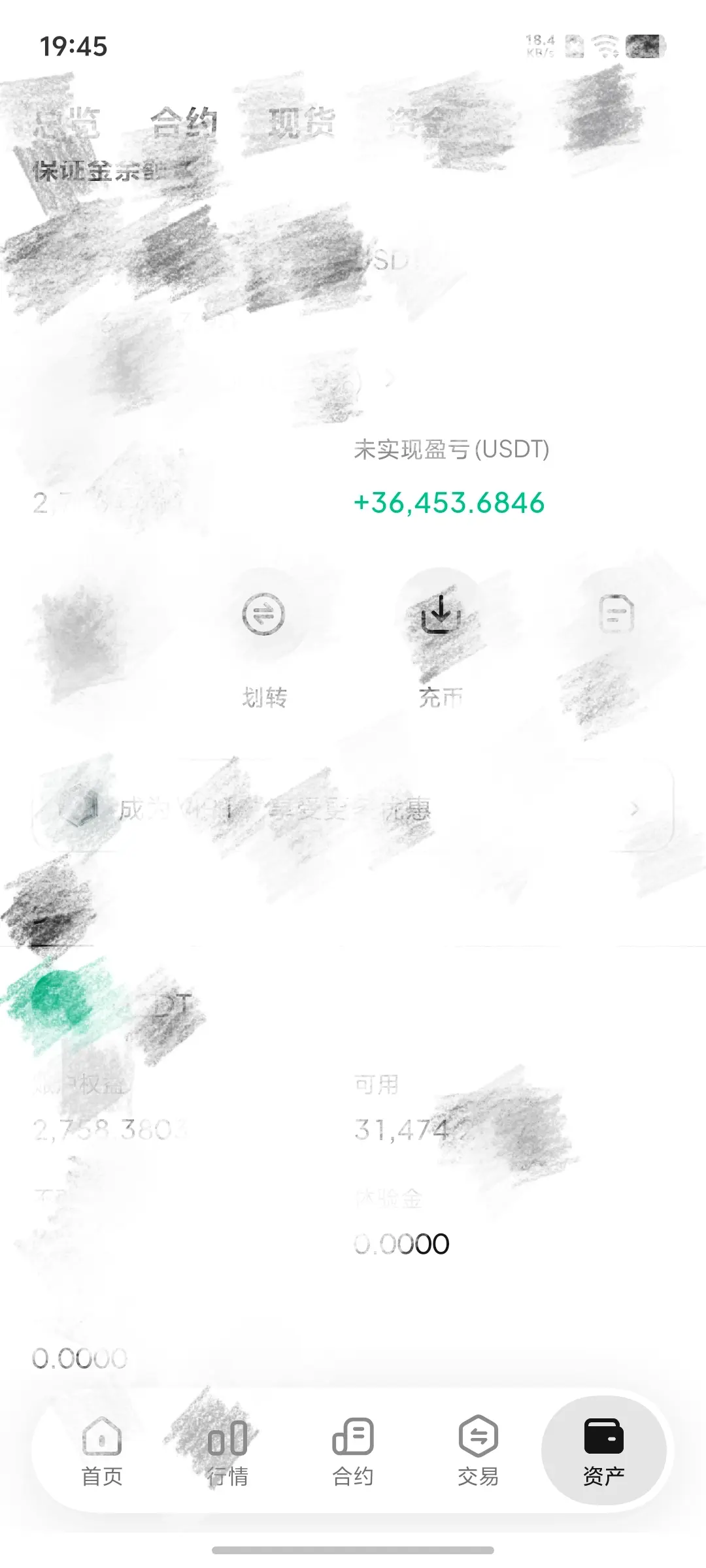The image size is (706, 1568).
Task: Switch to the 现货 top tab
Action: 301,122
